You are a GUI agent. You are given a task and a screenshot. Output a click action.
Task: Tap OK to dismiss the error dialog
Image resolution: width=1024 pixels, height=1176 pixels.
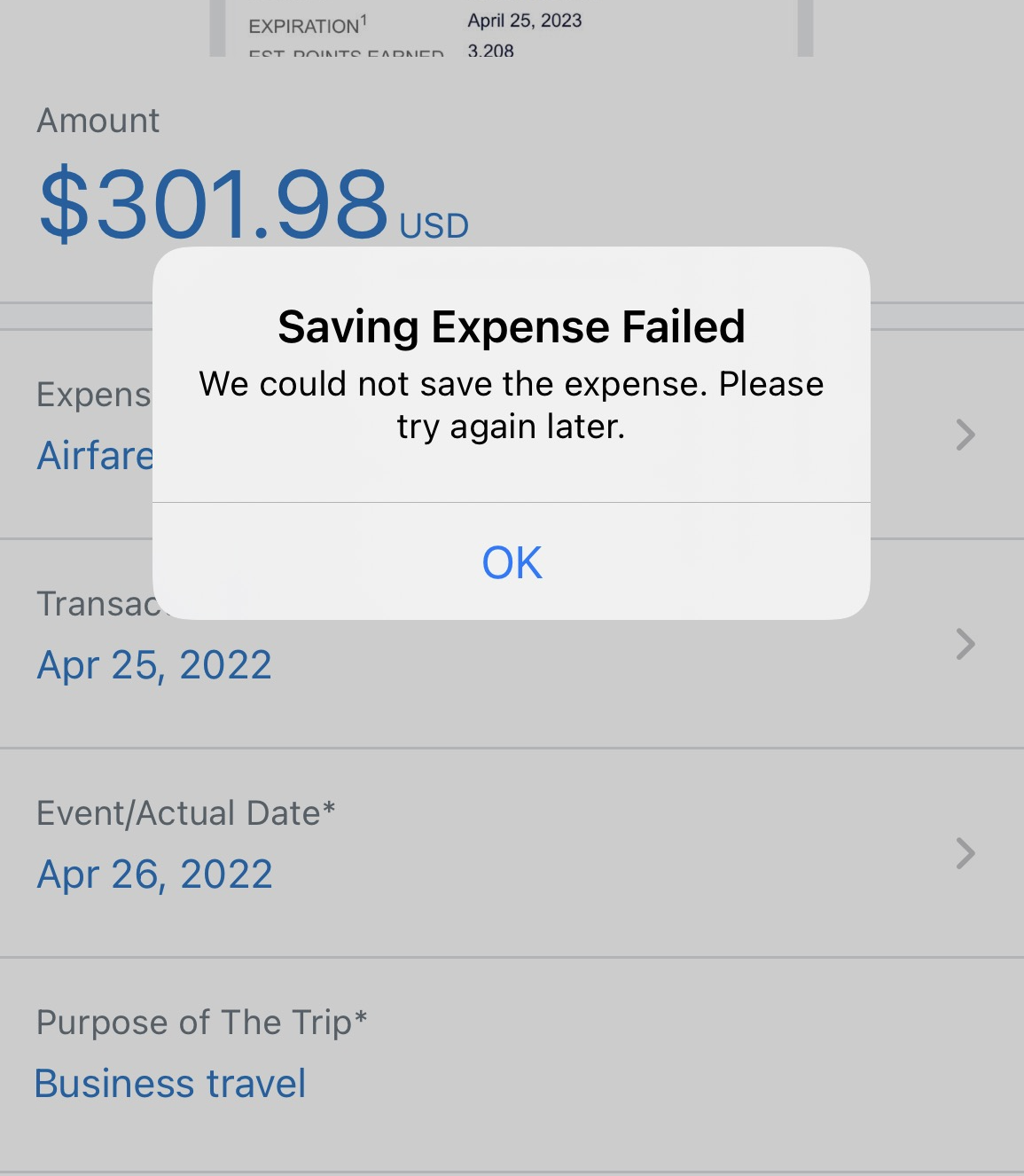coord(512,561)
